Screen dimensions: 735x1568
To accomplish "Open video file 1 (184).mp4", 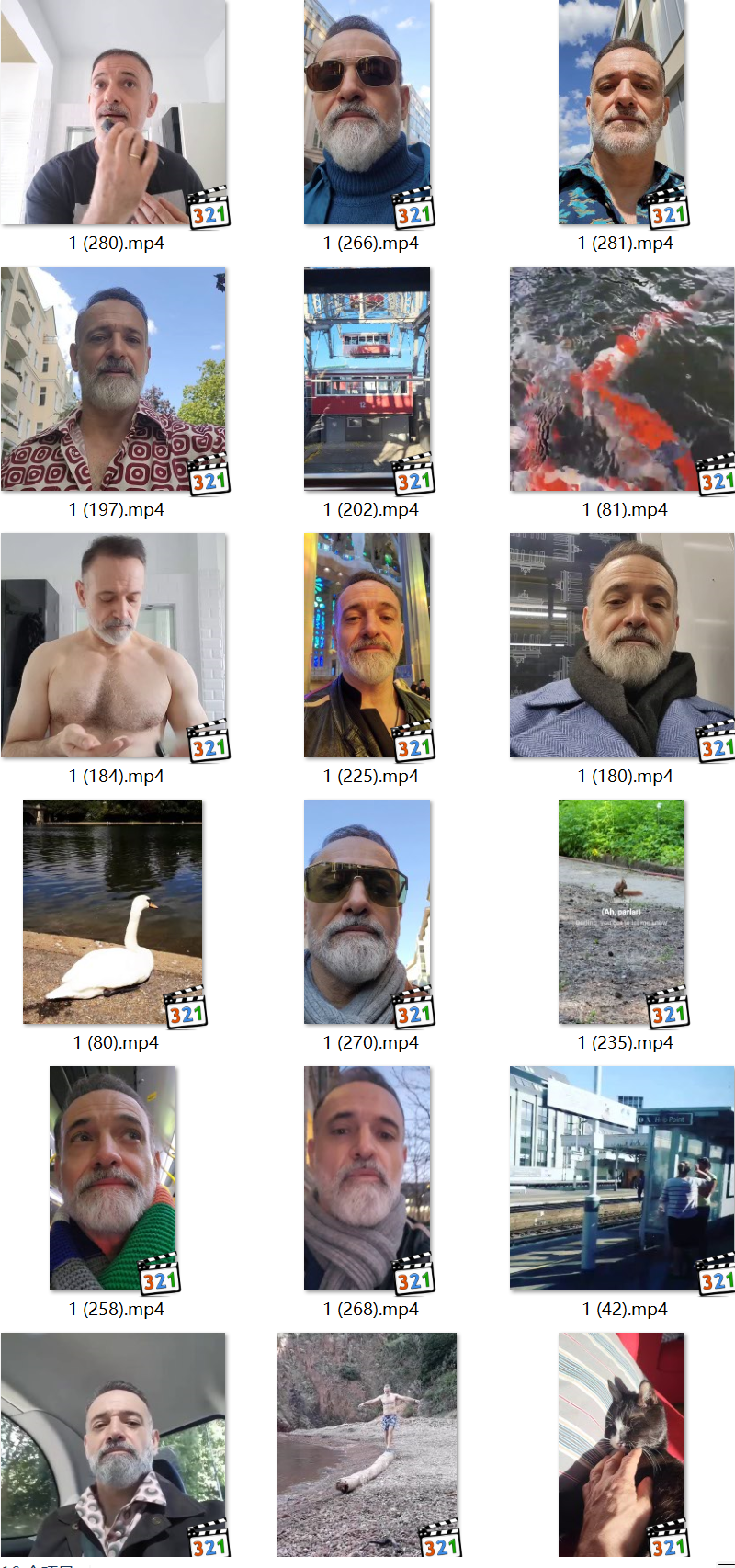I will coord(114,645).
